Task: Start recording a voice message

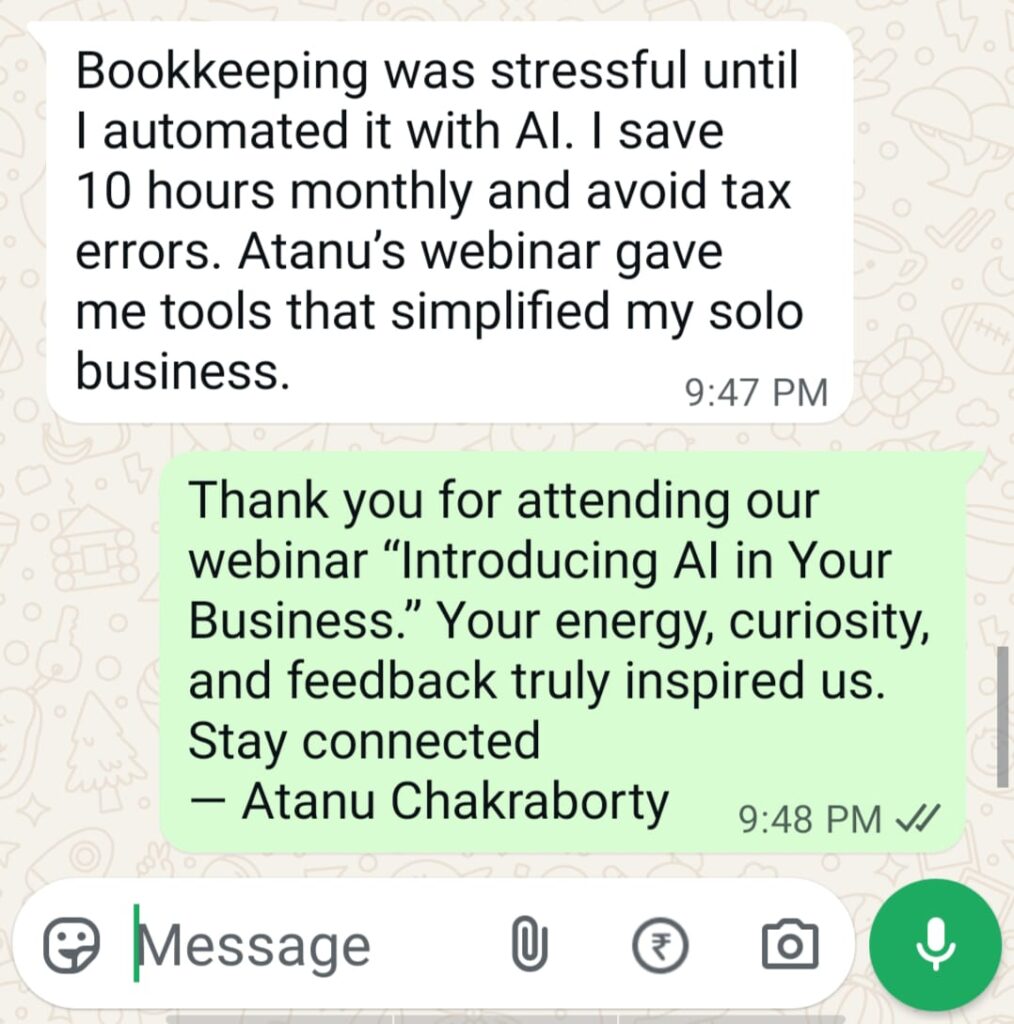Action: tap(935, 945)
